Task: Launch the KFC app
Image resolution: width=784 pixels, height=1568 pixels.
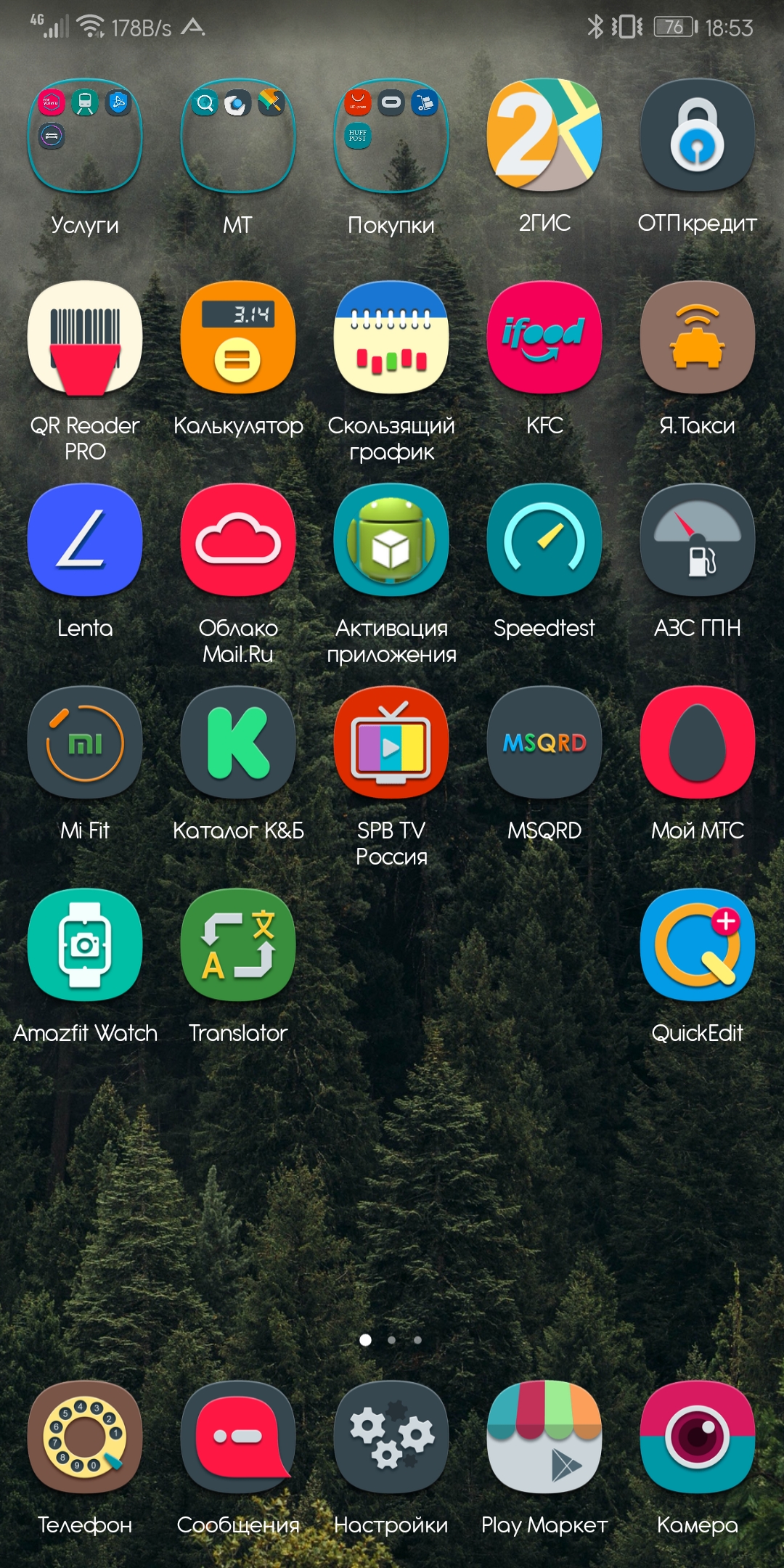Action: [544, 338]
